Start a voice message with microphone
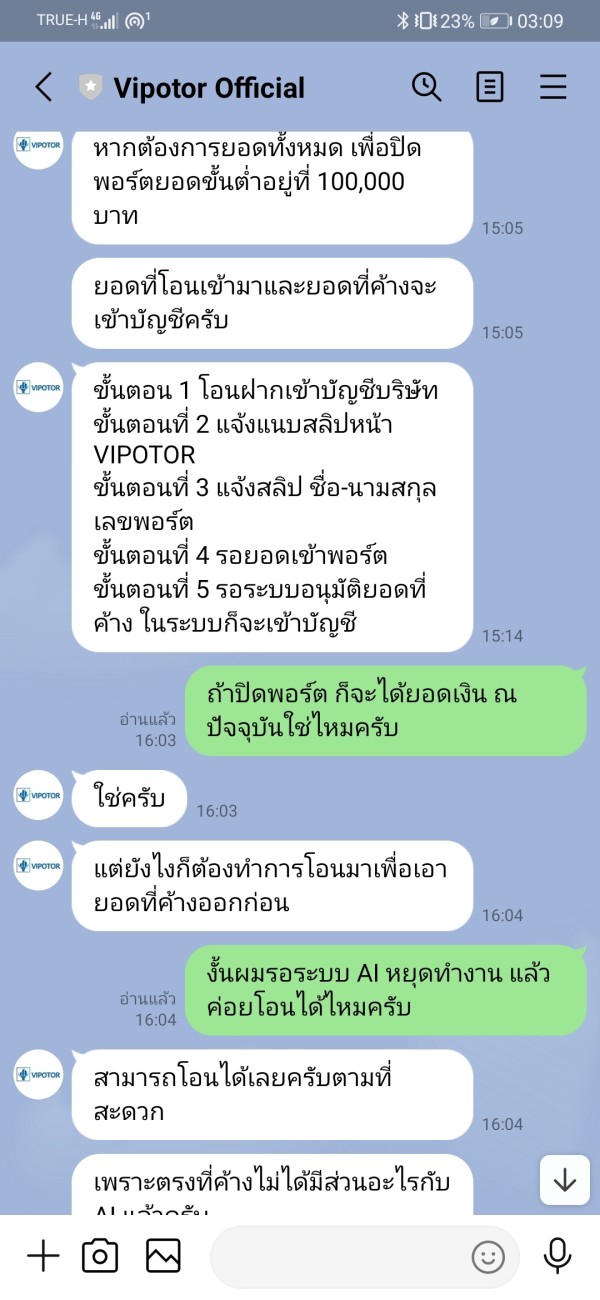The width and height of the screenshot is (600, 1300). tap(557, 1255)
